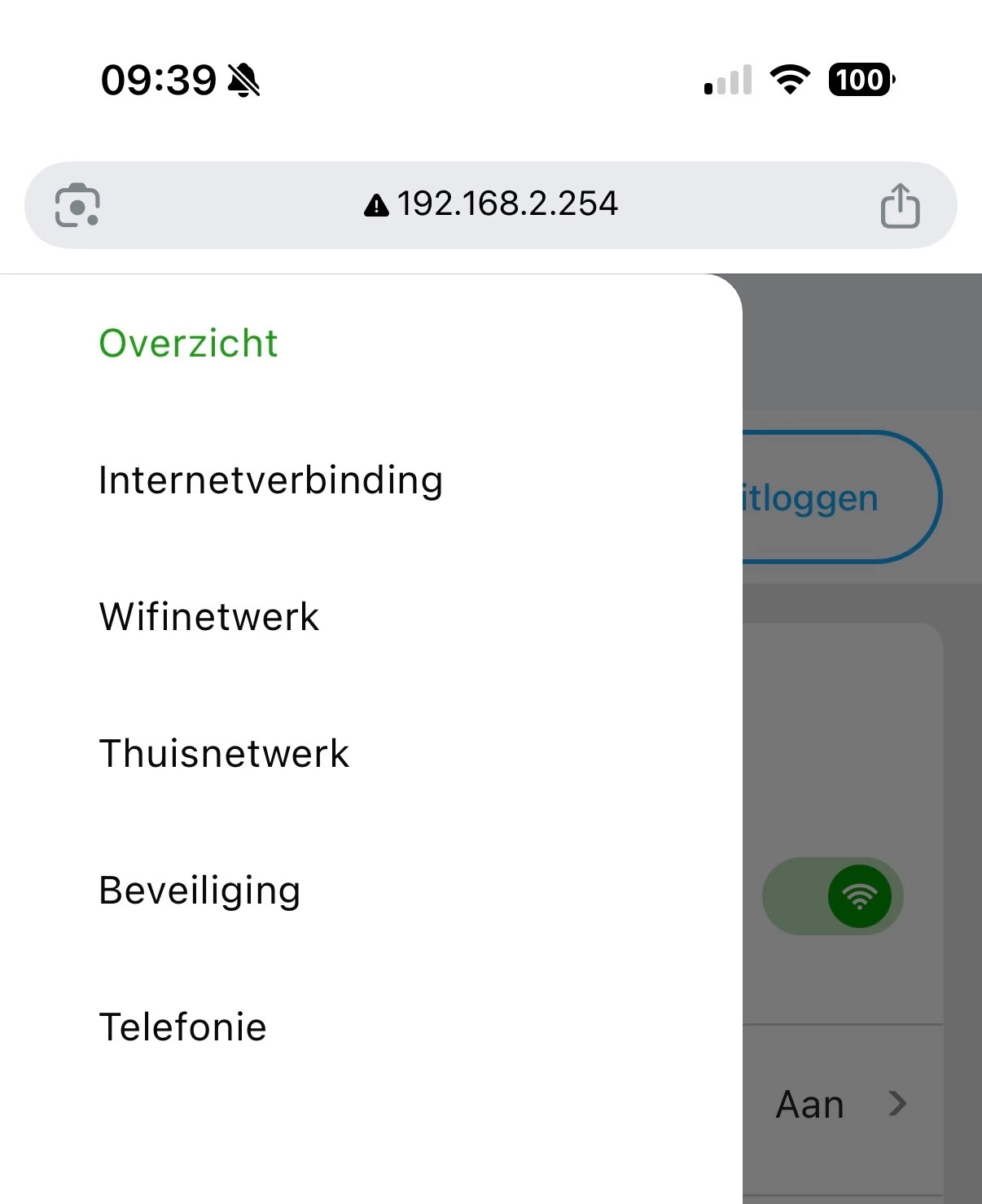
Task: Open Beveiliging settings
Action: [x=199, y=891]
